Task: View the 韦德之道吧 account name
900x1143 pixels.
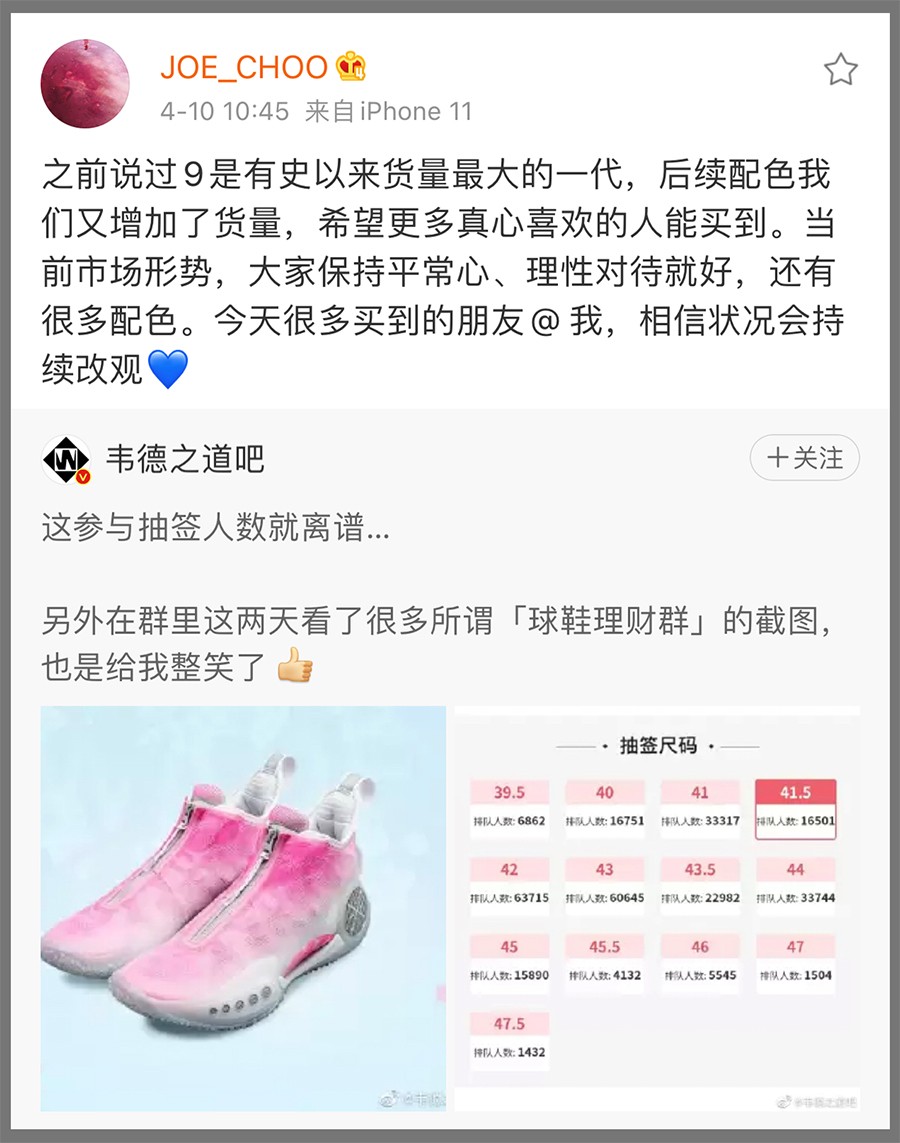Action: pyautogui.click(x=185, y=459)
